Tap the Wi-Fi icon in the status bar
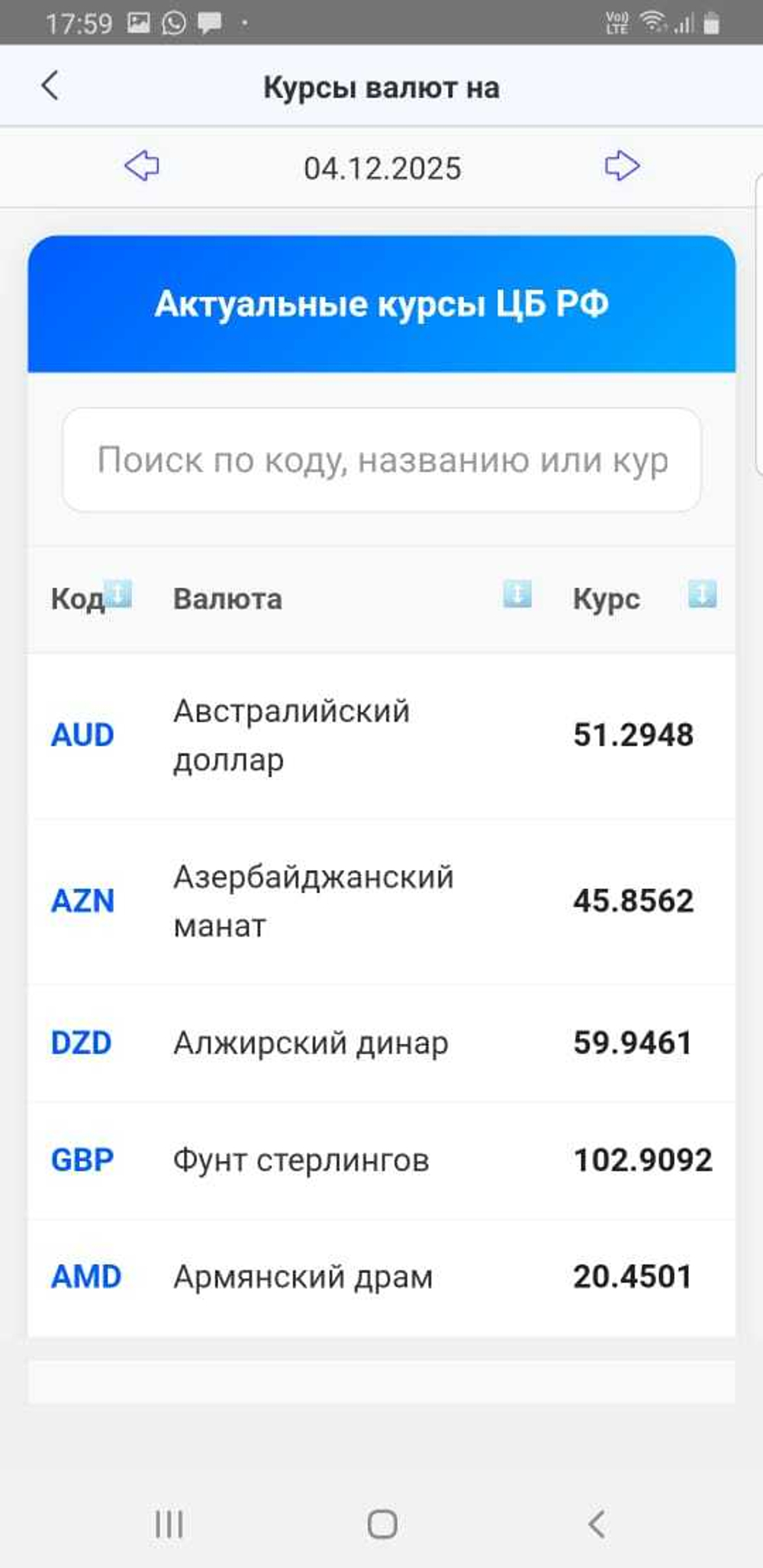763x1568 pixels. (x=652, y=21)
